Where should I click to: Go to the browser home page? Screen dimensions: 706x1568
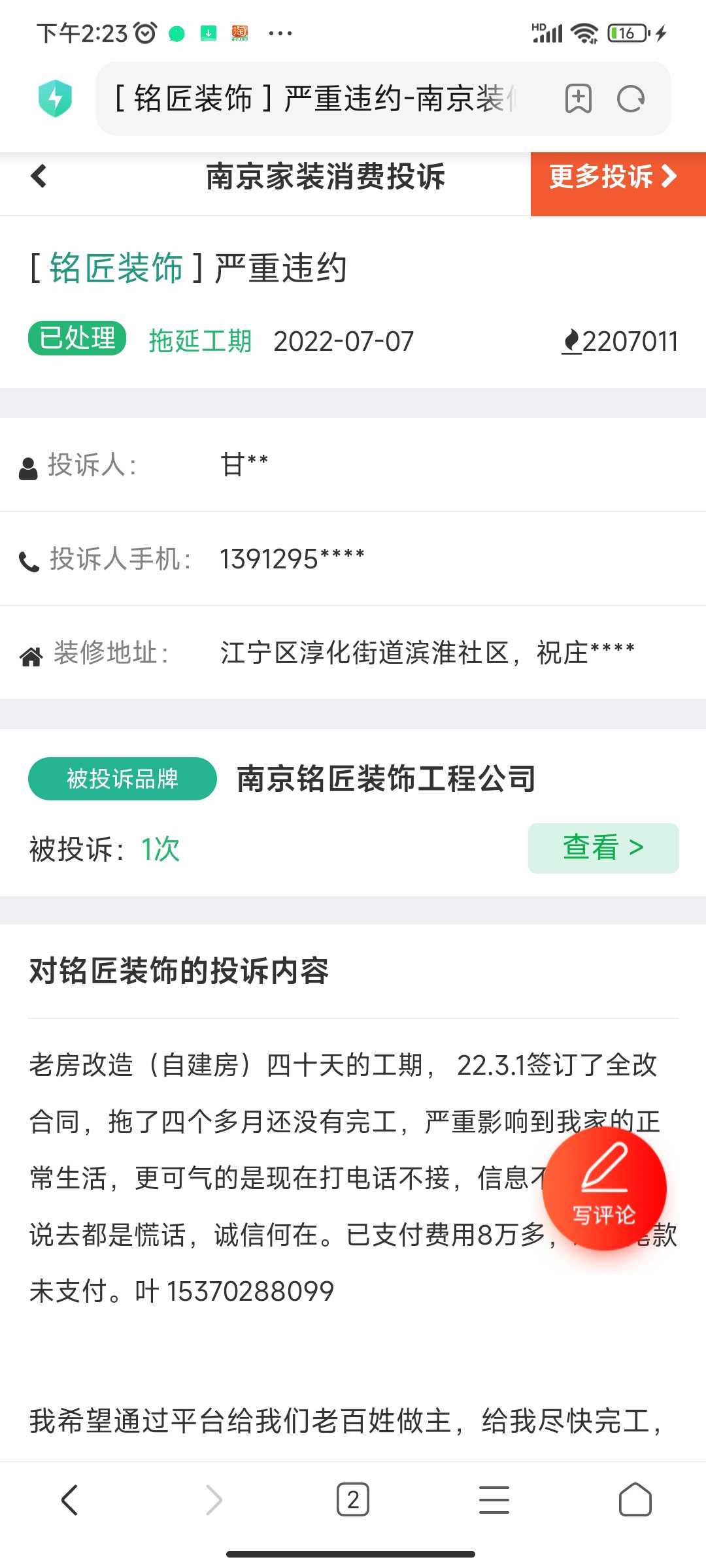pos(635,1499)
